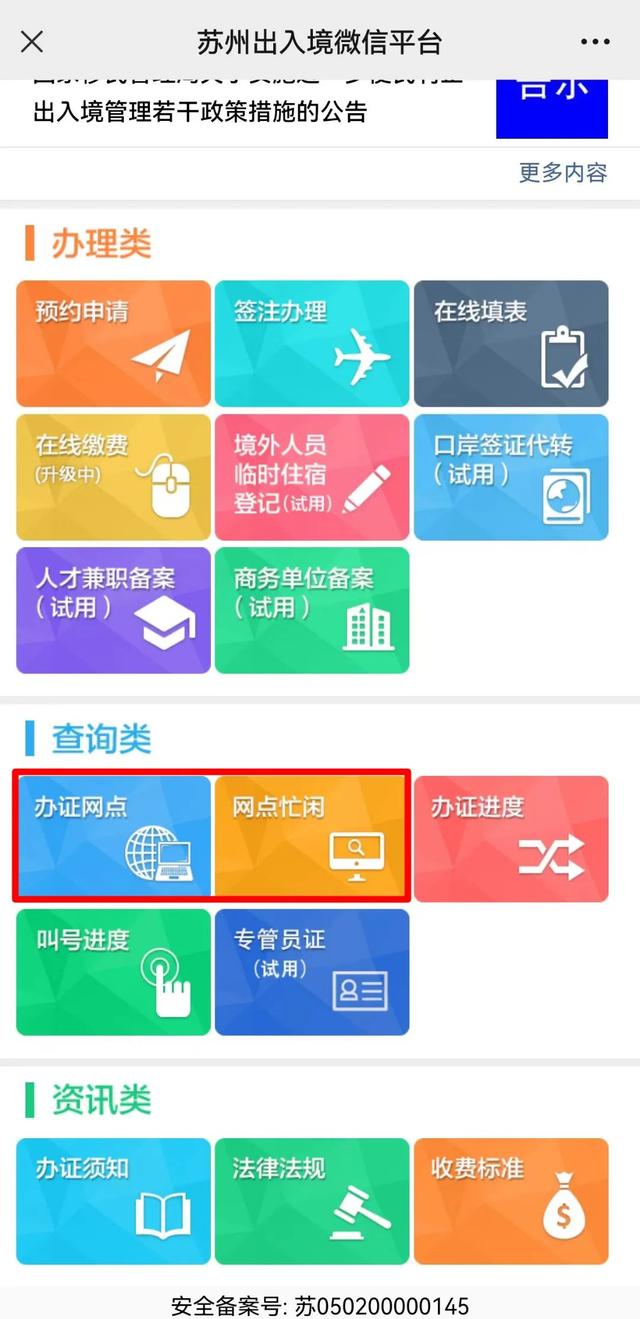Open the three-dot overflow menu
Screen dimensions: 640x1319
pyautogui.click(x=595, y=42)
